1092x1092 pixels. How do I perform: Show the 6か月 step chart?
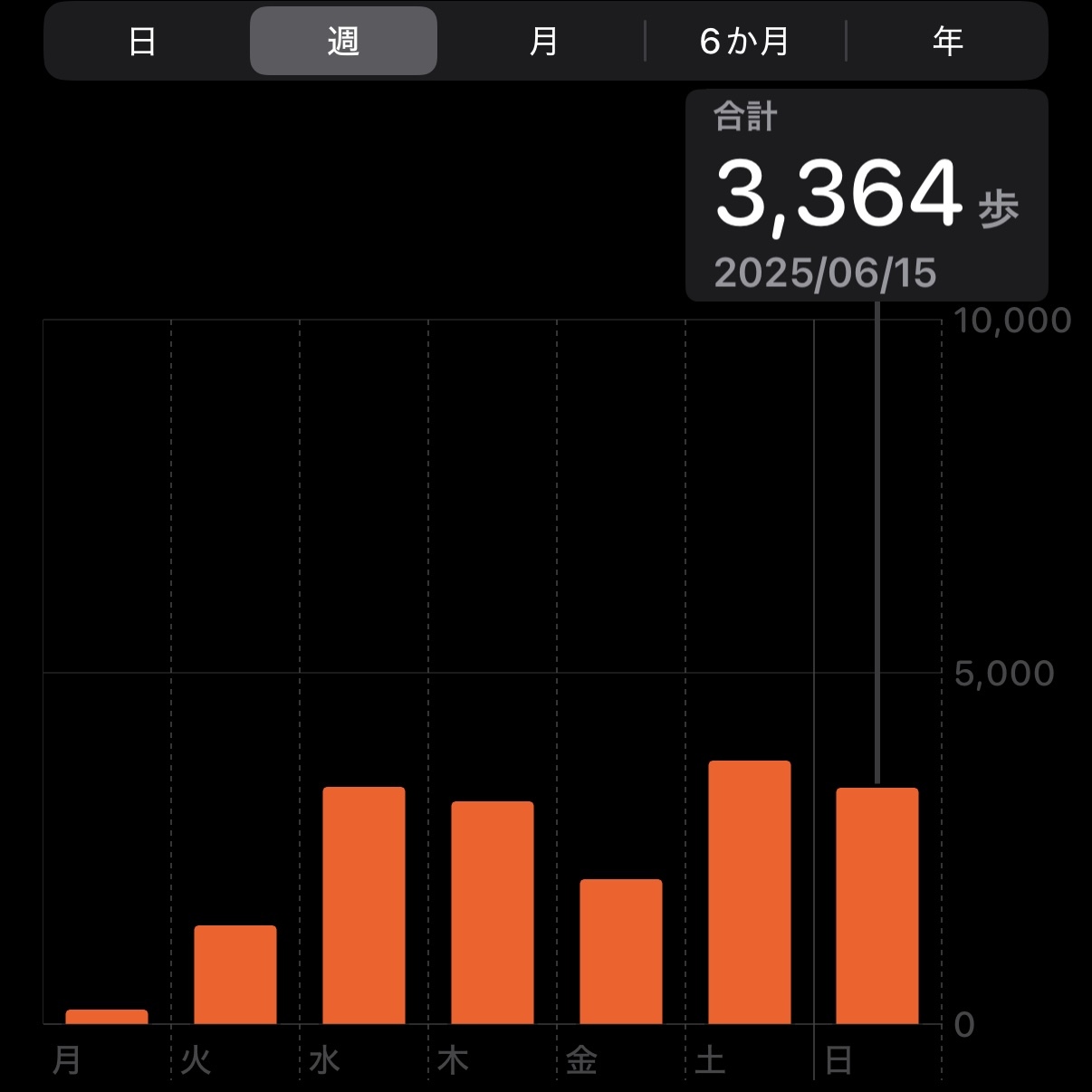click(x=744, y=42)
